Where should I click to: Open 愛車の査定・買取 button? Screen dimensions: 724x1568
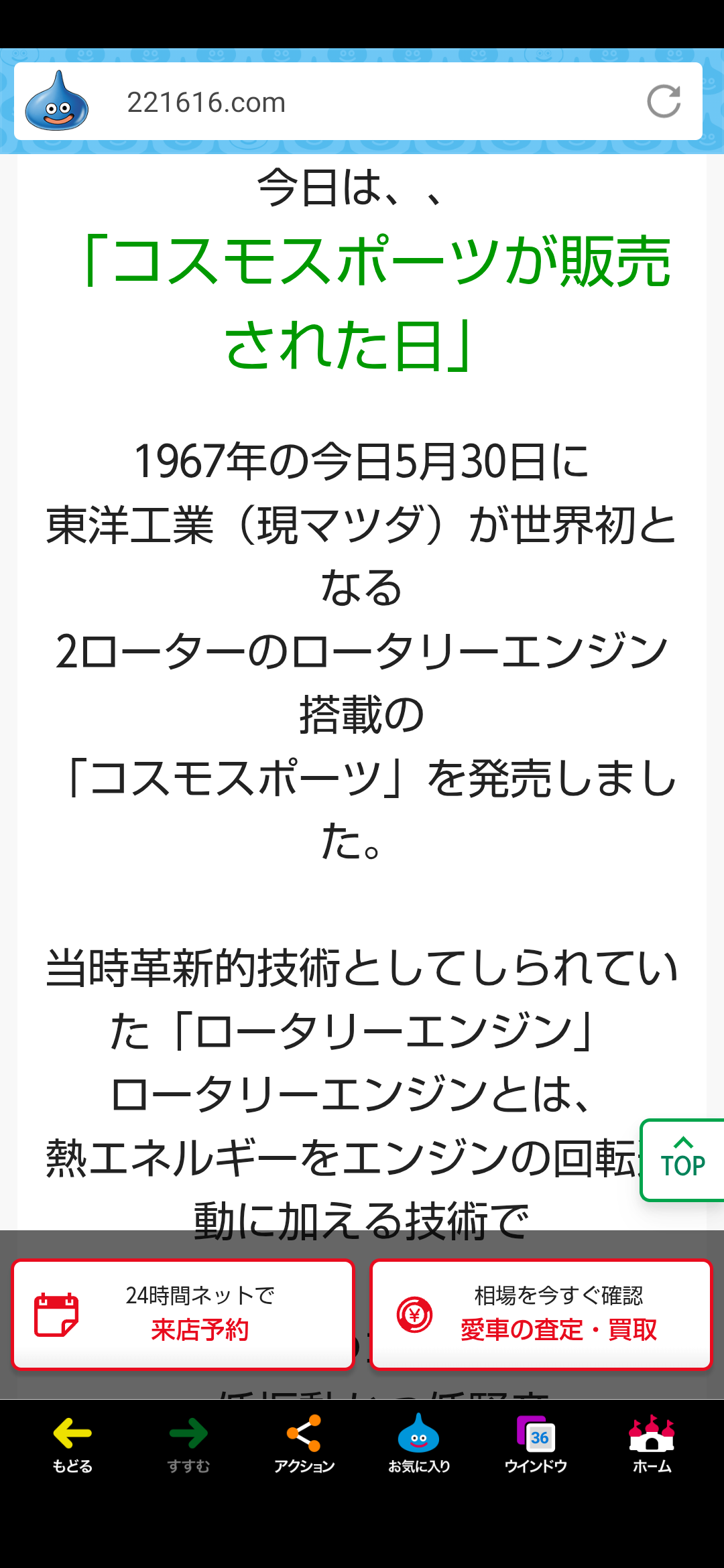click(x=541, y=1314)
